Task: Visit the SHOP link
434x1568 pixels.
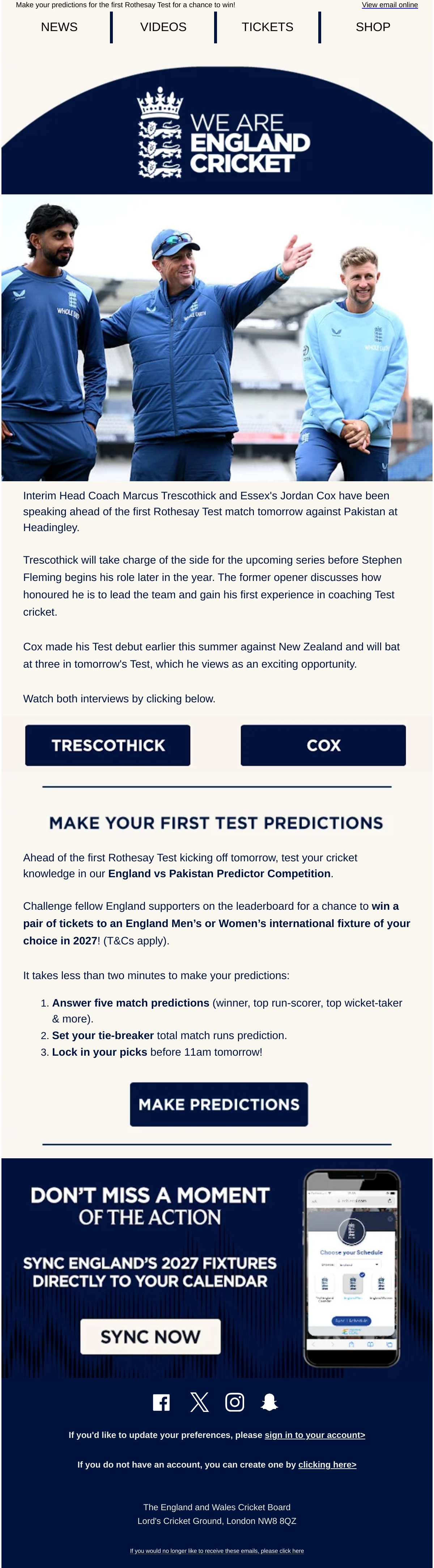Action: 373,27
